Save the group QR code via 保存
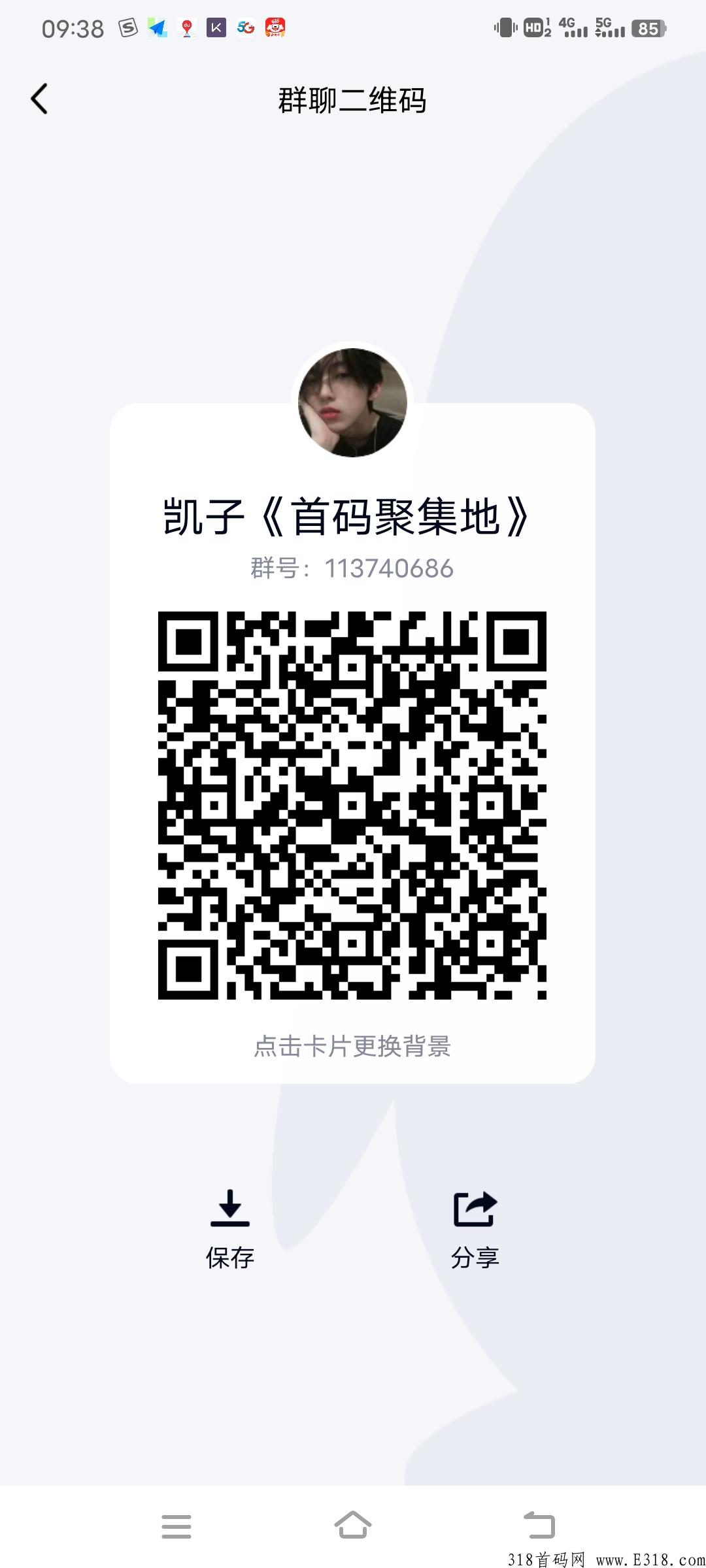This screenshot has width=706, height=1568. (229, 1230)
